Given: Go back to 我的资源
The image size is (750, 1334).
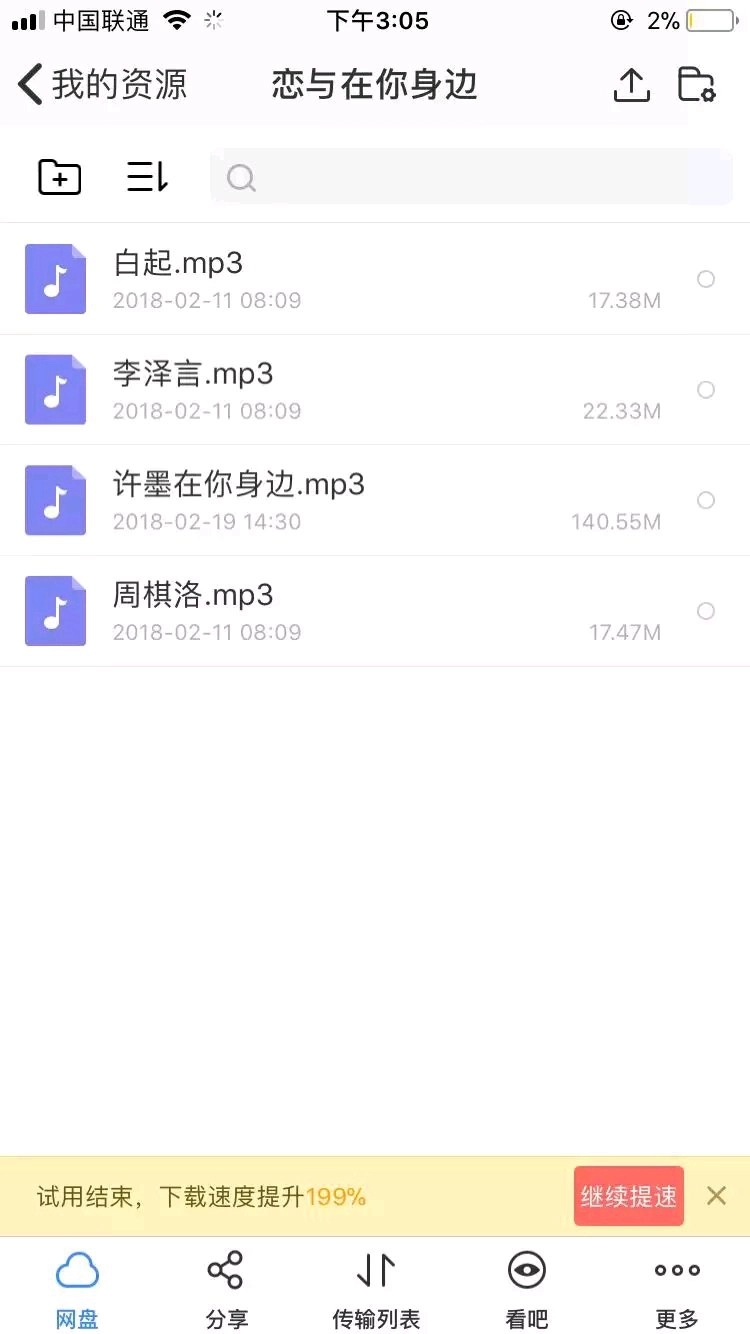Looking at the screenshot, I should [102, 85].
